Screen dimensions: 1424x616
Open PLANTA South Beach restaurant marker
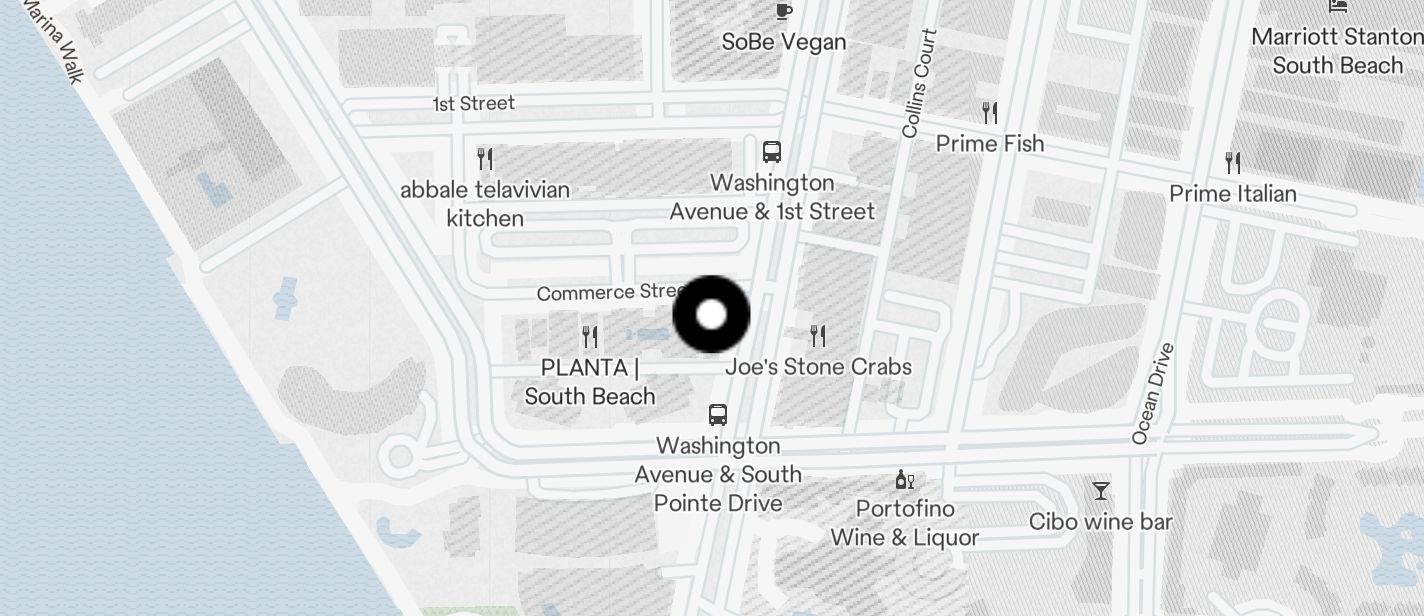pyautogui.click(x=590, y=337)
